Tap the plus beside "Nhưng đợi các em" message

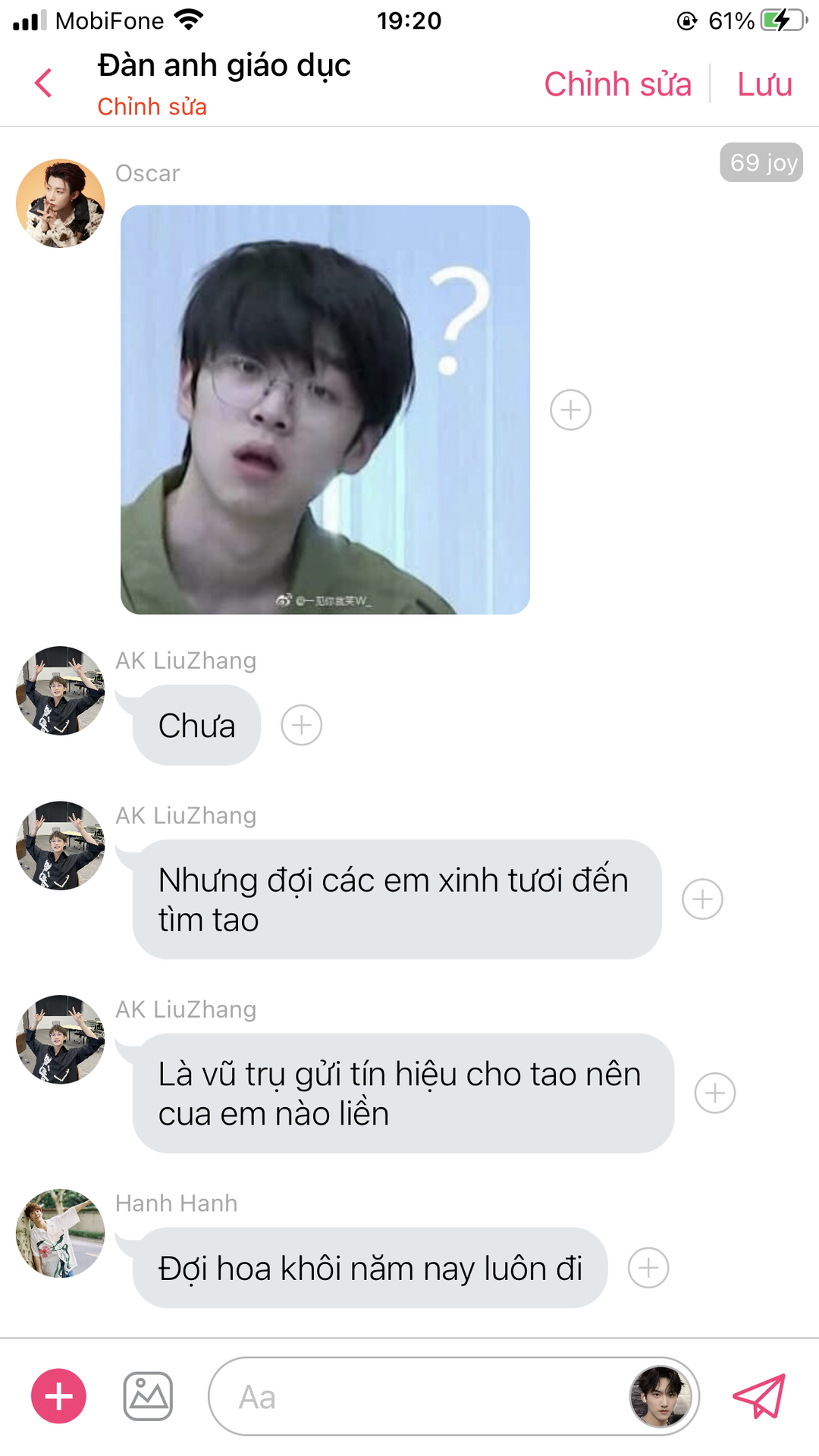[x=702, y=899]
